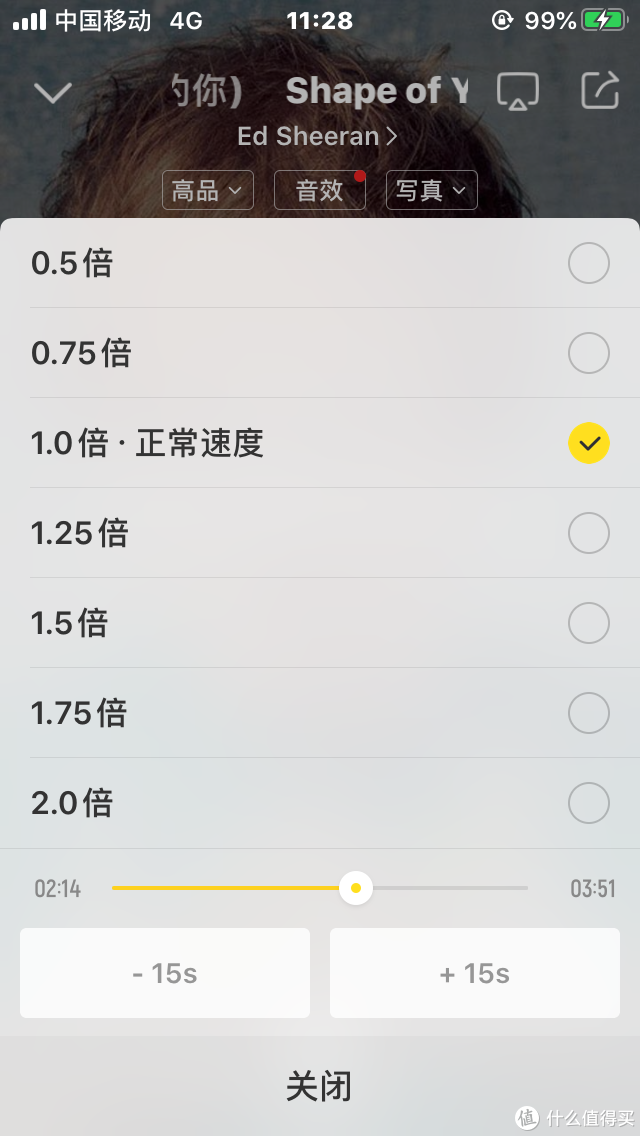The height and width of the screenshot is (1136, 640).
Task: Expand the 高品 audio quality dropdown
Action: tap(208, 190)
